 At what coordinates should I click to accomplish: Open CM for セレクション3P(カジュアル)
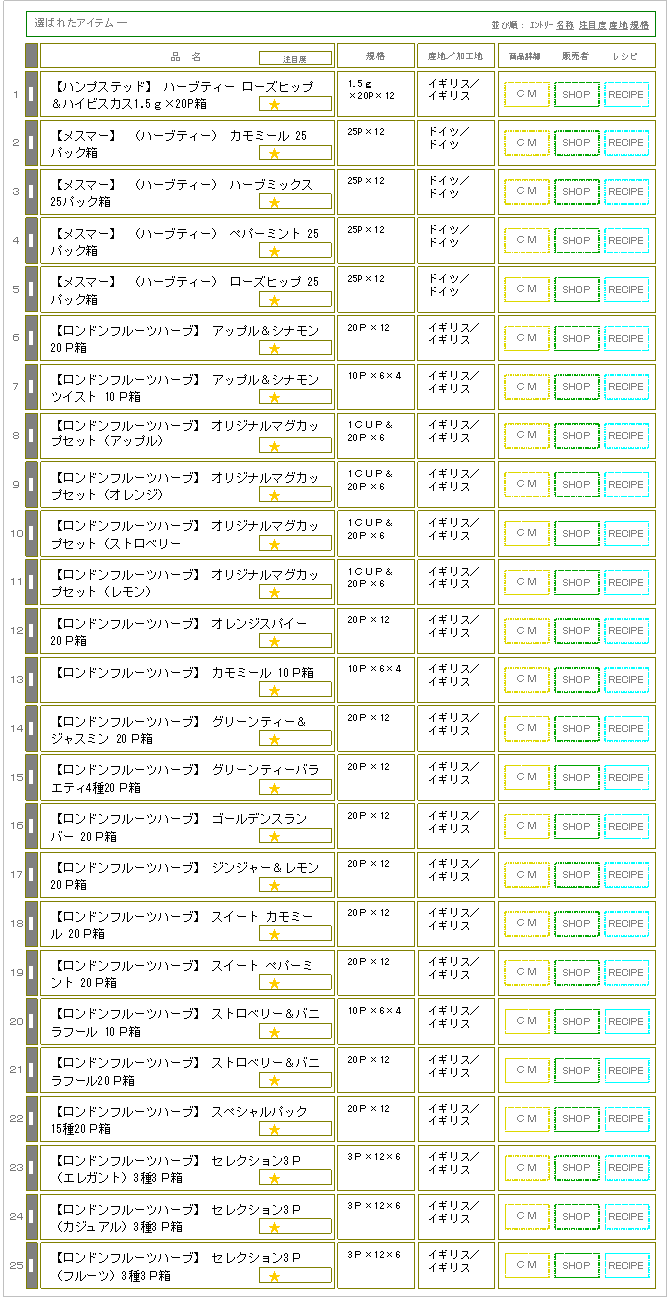pos(527,1217)
